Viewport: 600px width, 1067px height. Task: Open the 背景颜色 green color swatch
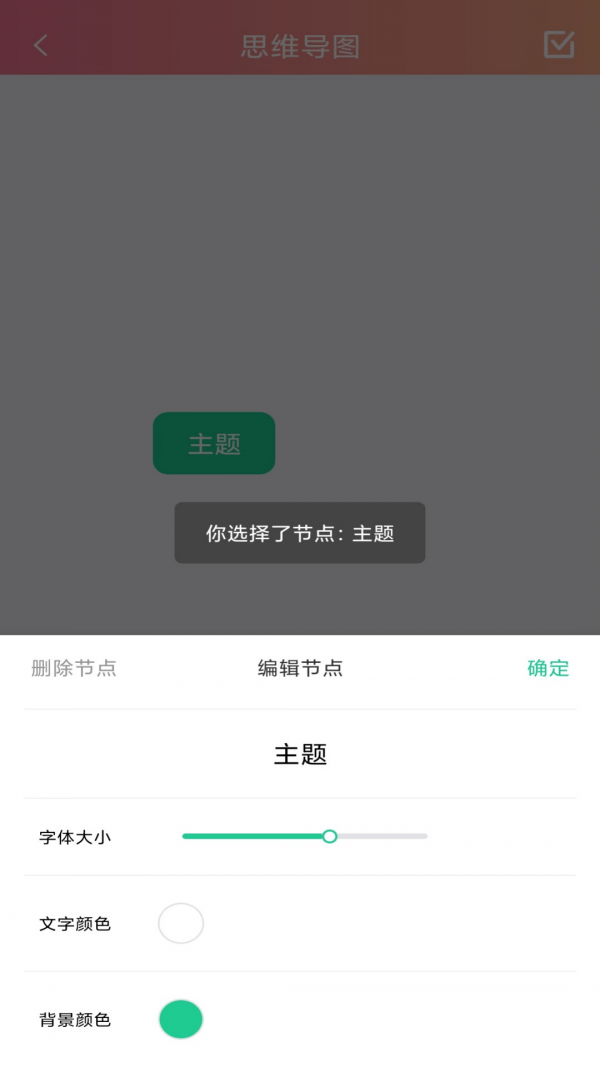(x=181, y=1019)
